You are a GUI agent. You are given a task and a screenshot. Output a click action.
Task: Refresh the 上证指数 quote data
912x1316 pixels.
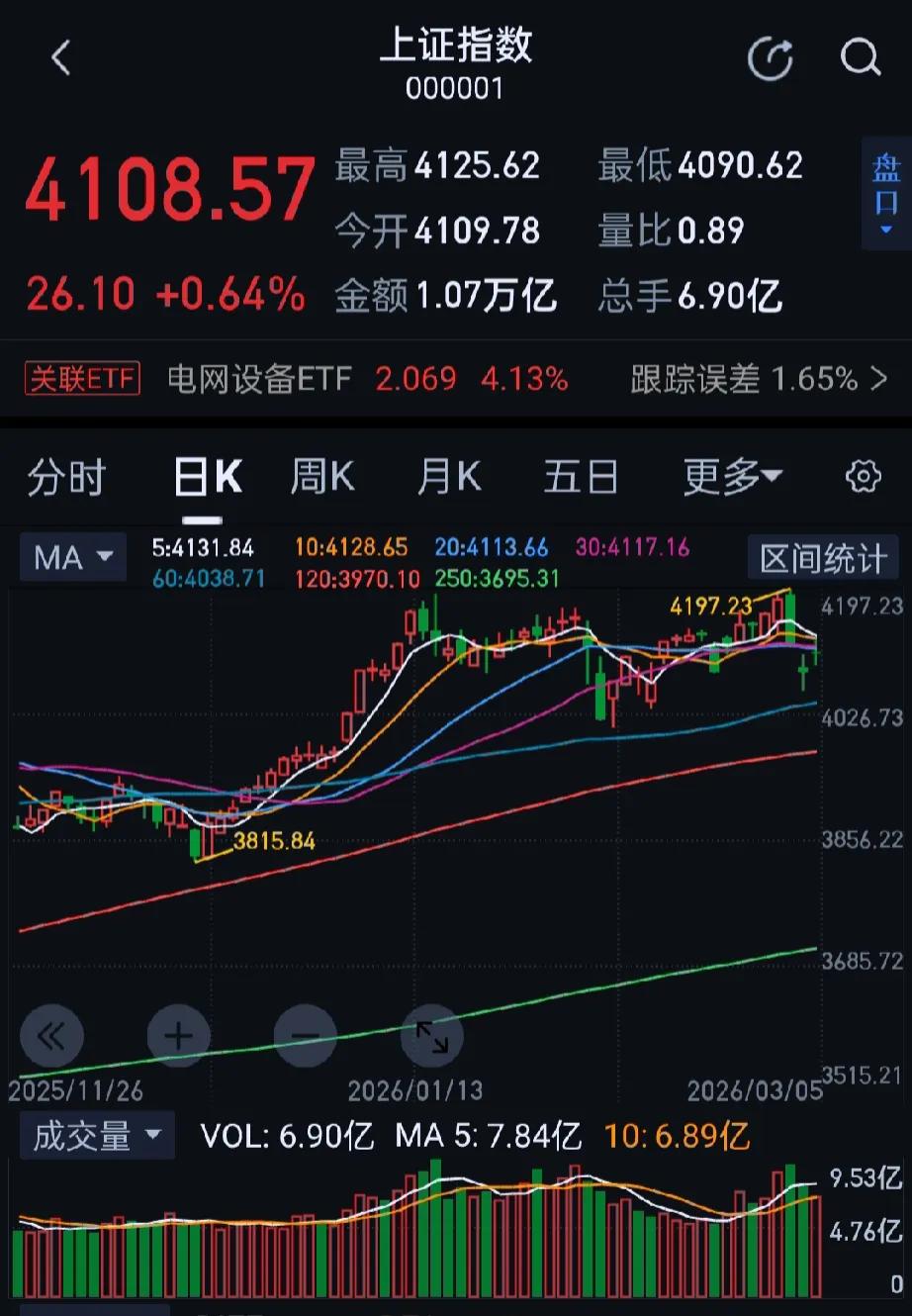(x=771, y=57)
